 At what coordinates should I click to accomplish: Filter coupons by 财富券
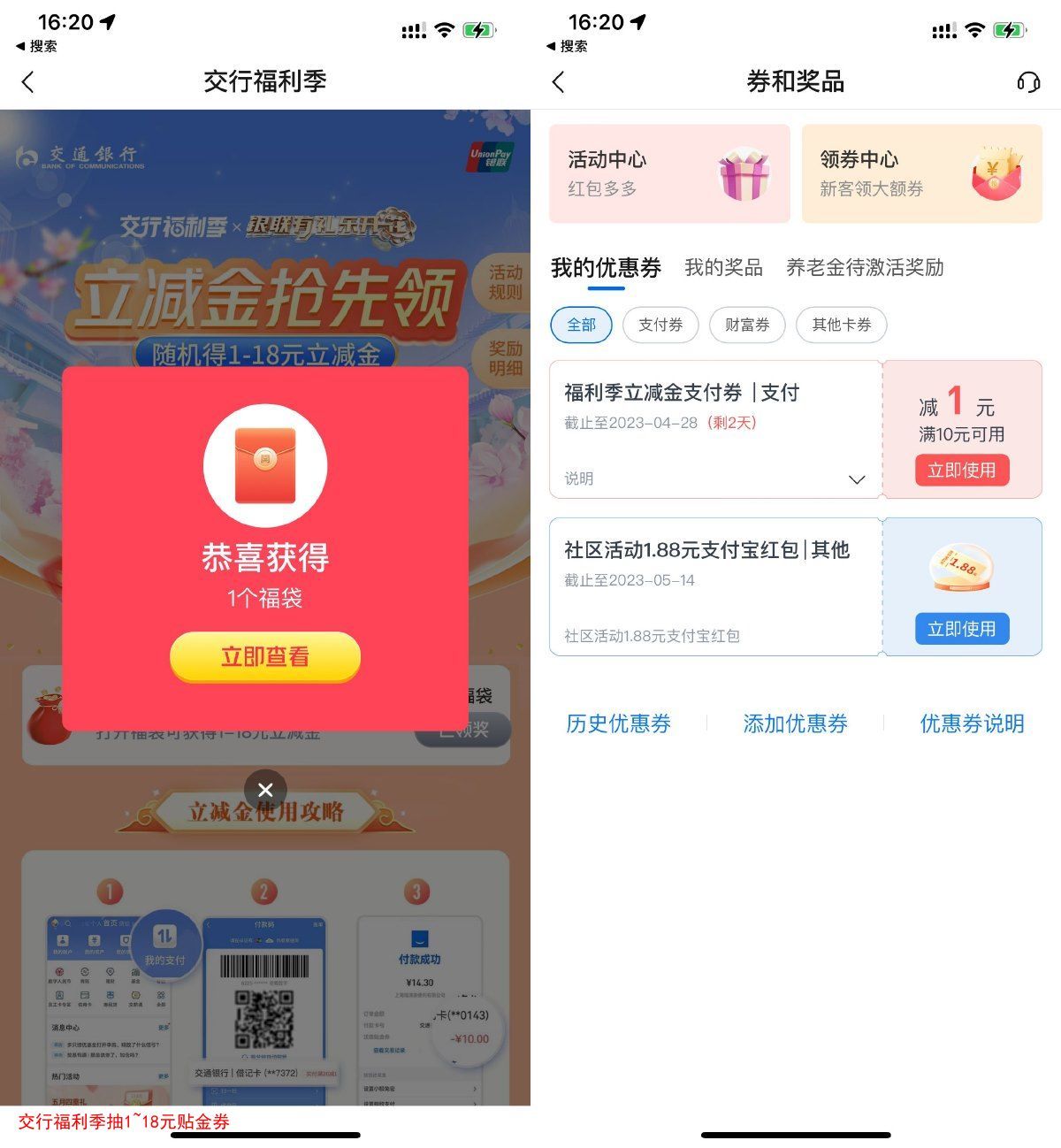[747, 325]
